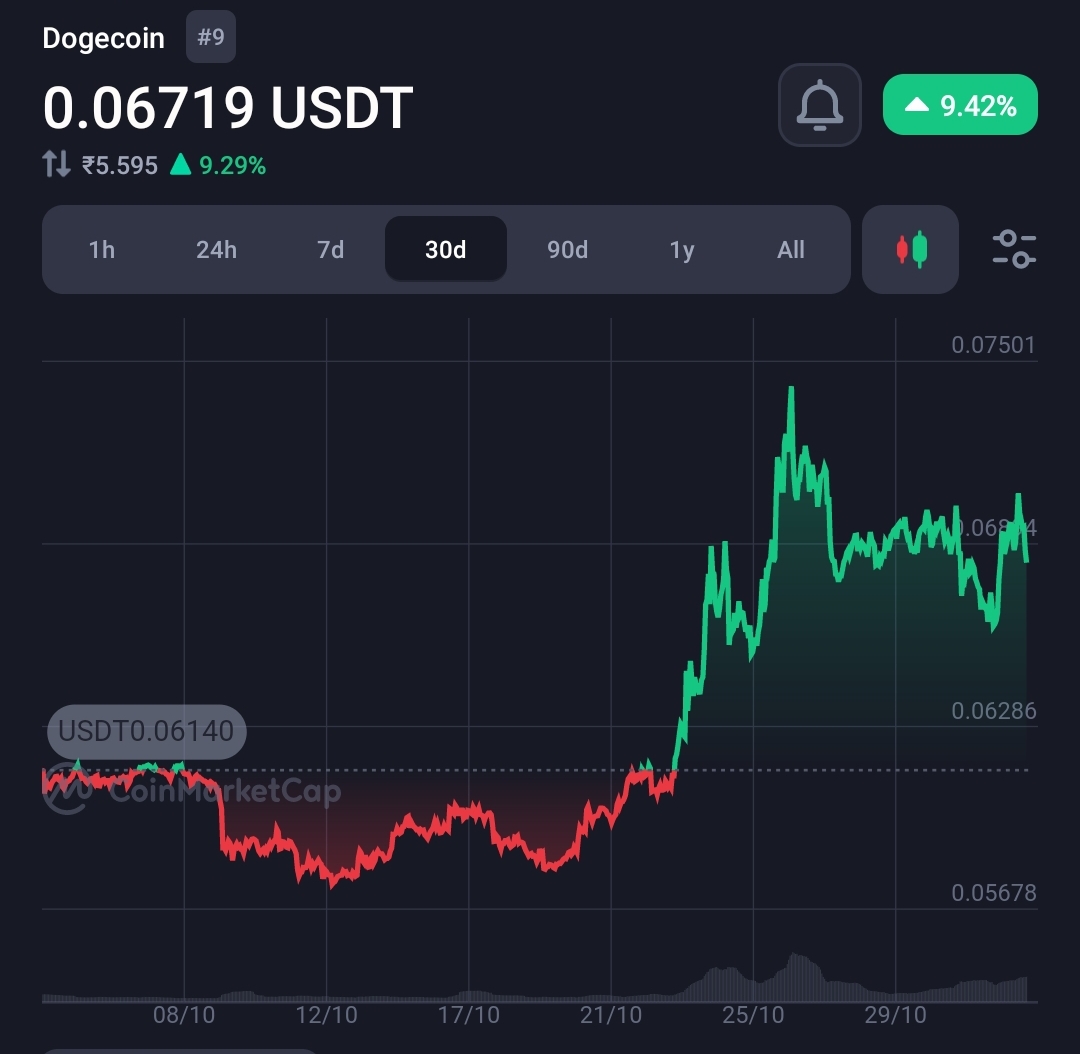Select the 30d time range
This screenshot has height=1054, width=1080.
(x=446, y=250)
